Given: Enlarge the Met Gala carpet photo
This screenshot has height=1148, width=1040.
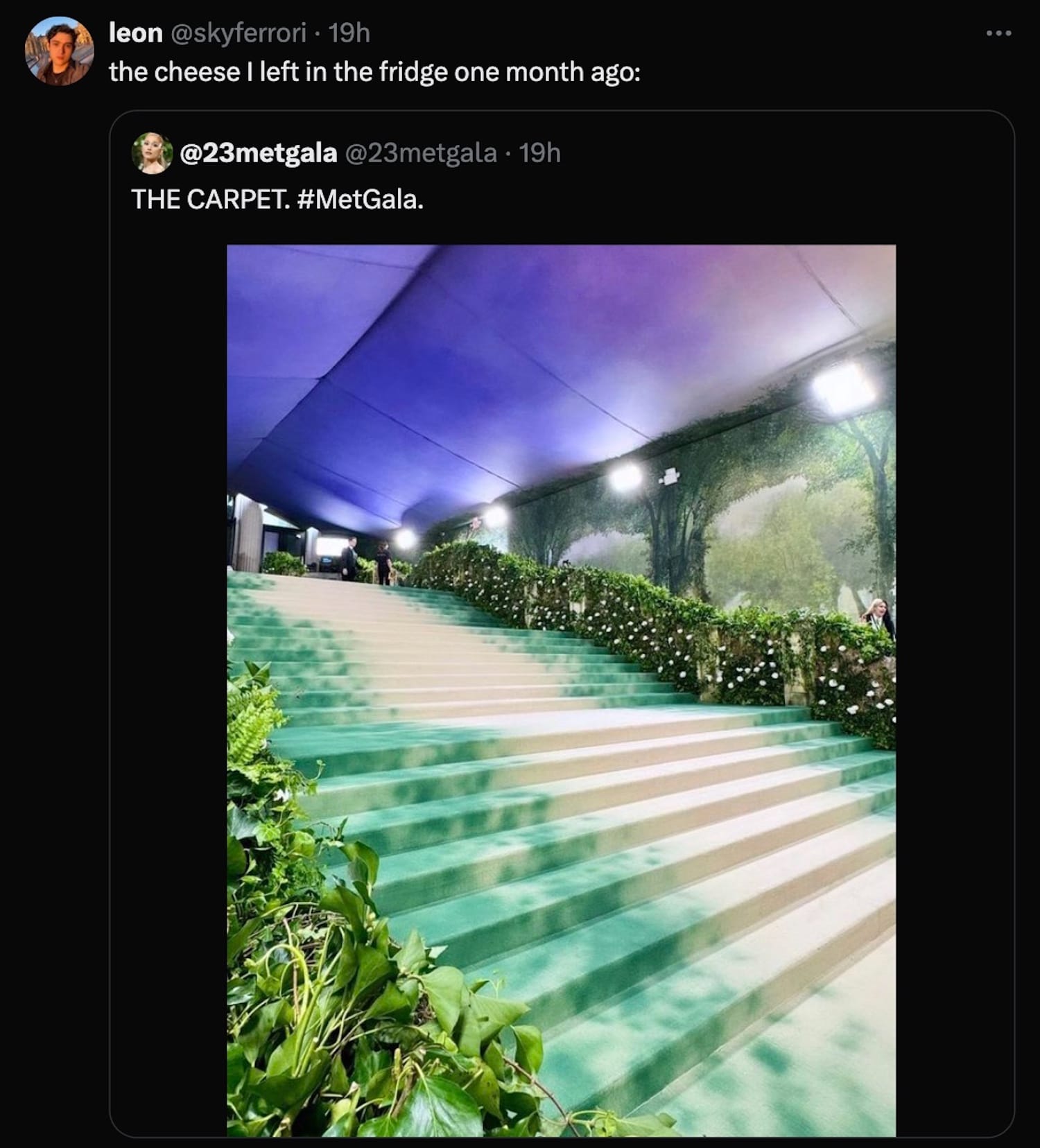Looking at the screenshot, I should click(561, 690).
